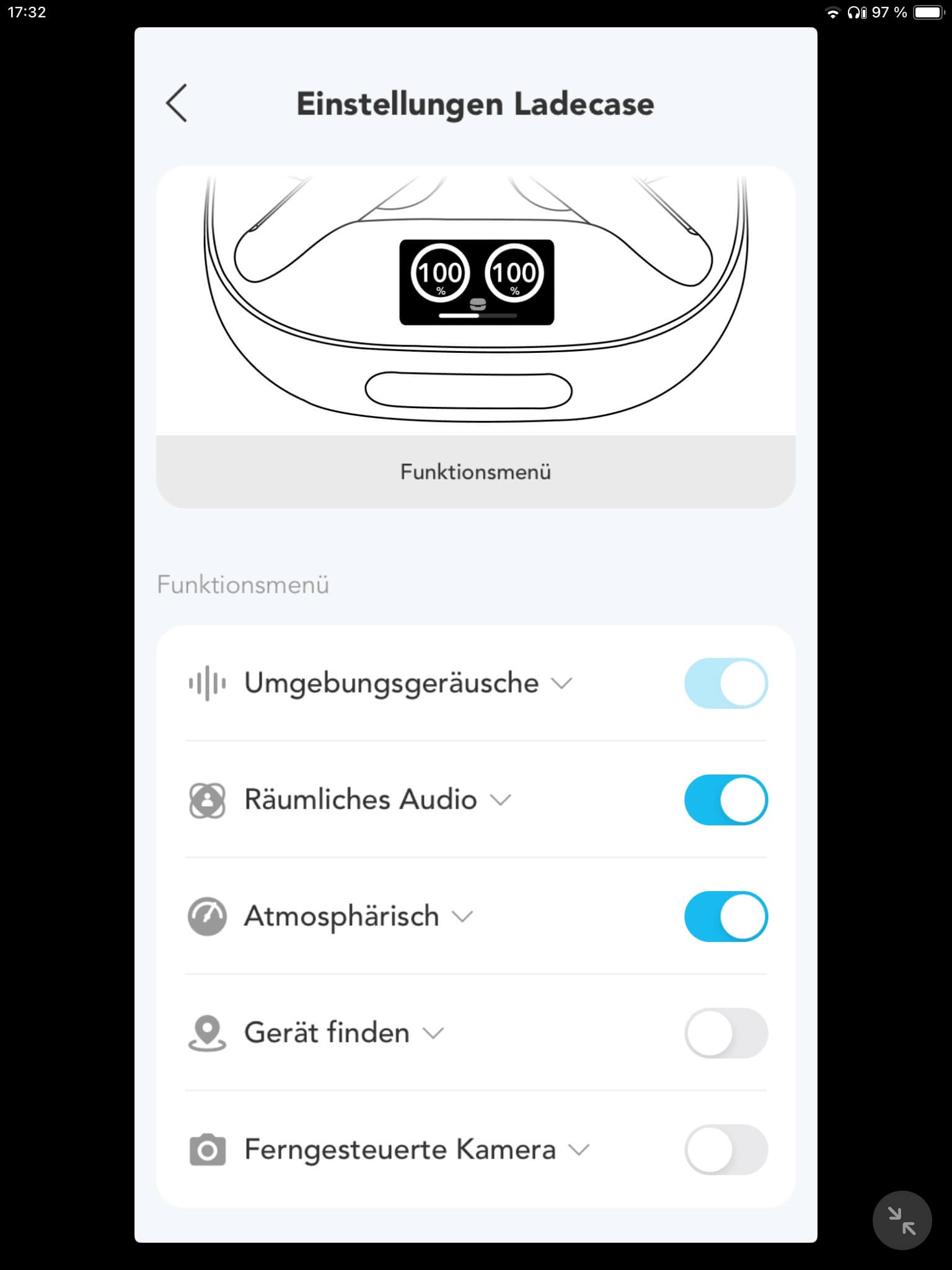This screenshot has height=1270, width=952.
Task: Expand the Umgebungsgeräusche details
Action: [x=562, y=683]
